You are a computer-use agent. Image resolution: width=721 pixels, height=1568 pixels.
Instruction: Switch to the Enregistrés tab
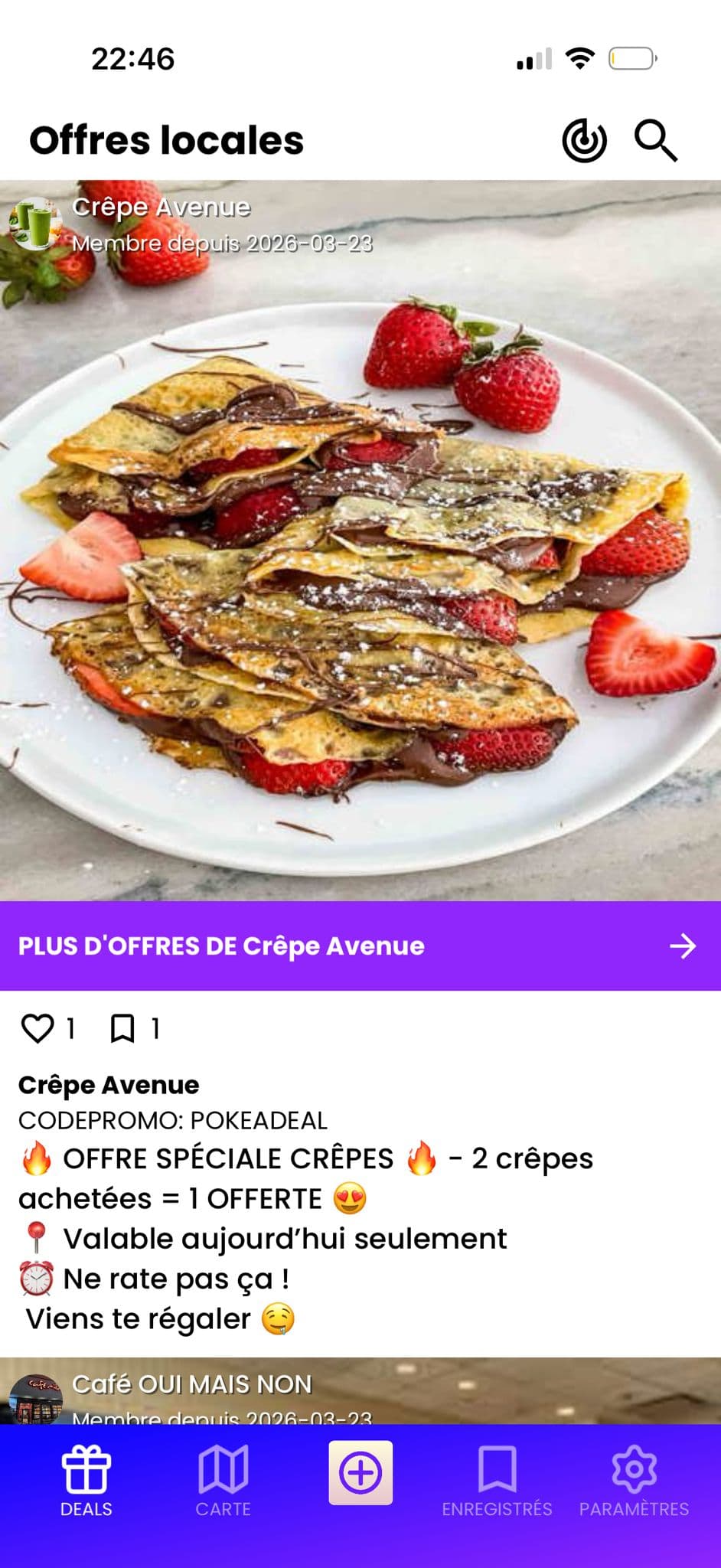click(497, 1481)
